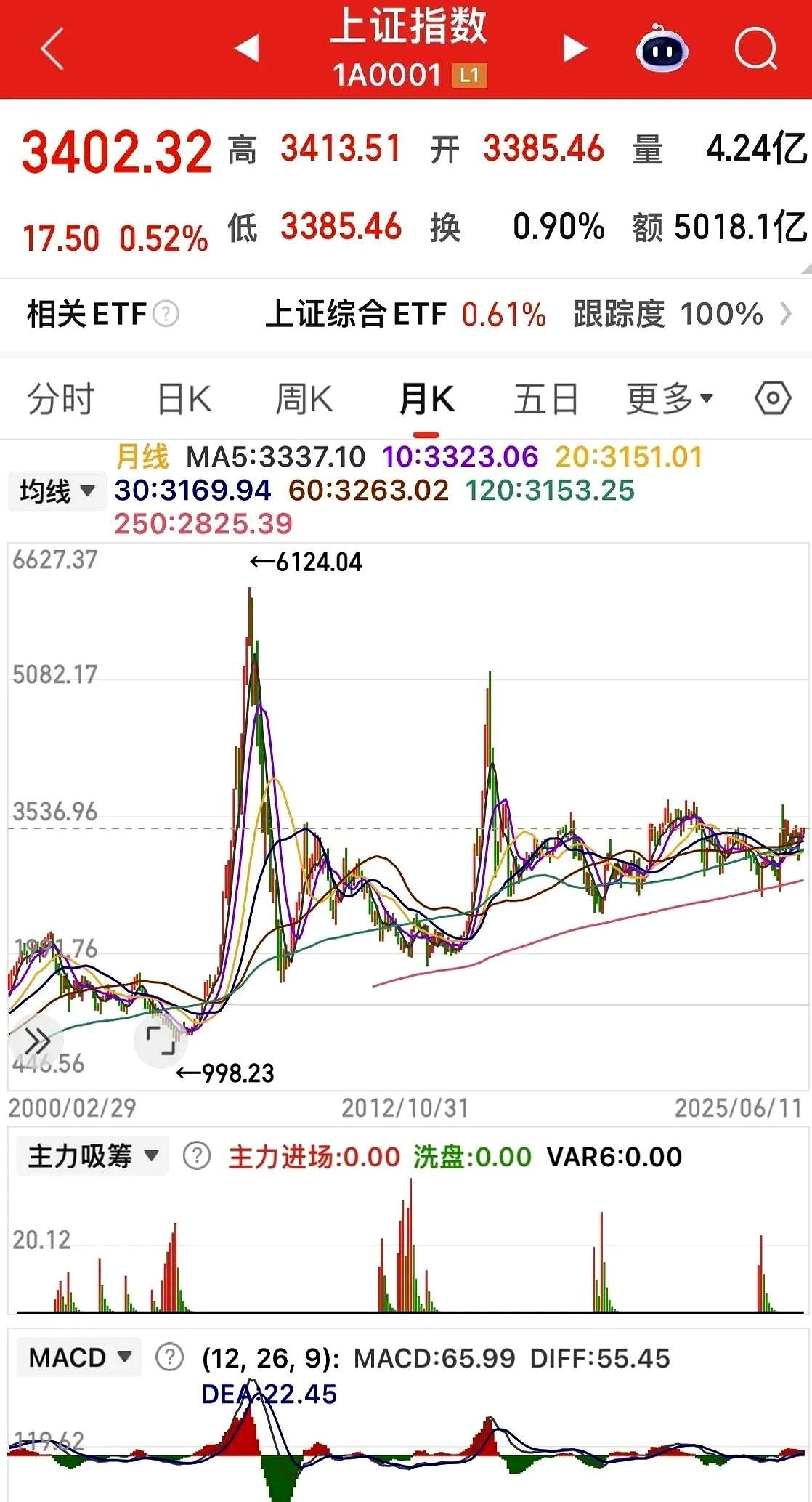Open the search magnifier
The image size is (812, 1502).
756,49
